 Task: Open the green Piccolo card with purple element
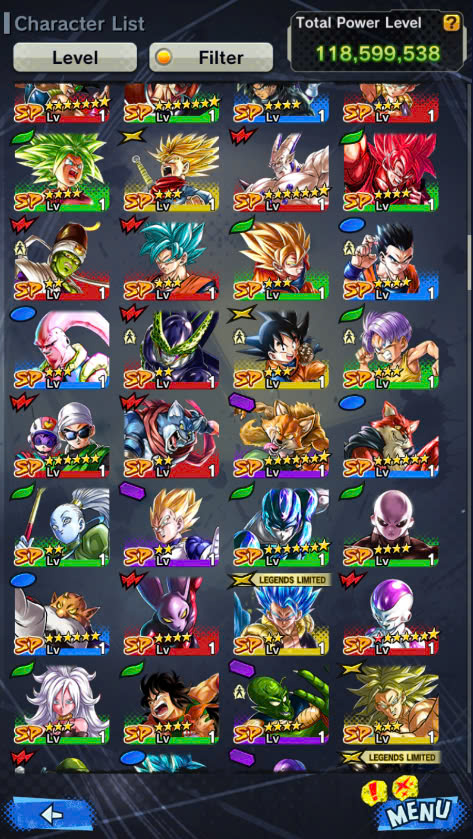281,705
